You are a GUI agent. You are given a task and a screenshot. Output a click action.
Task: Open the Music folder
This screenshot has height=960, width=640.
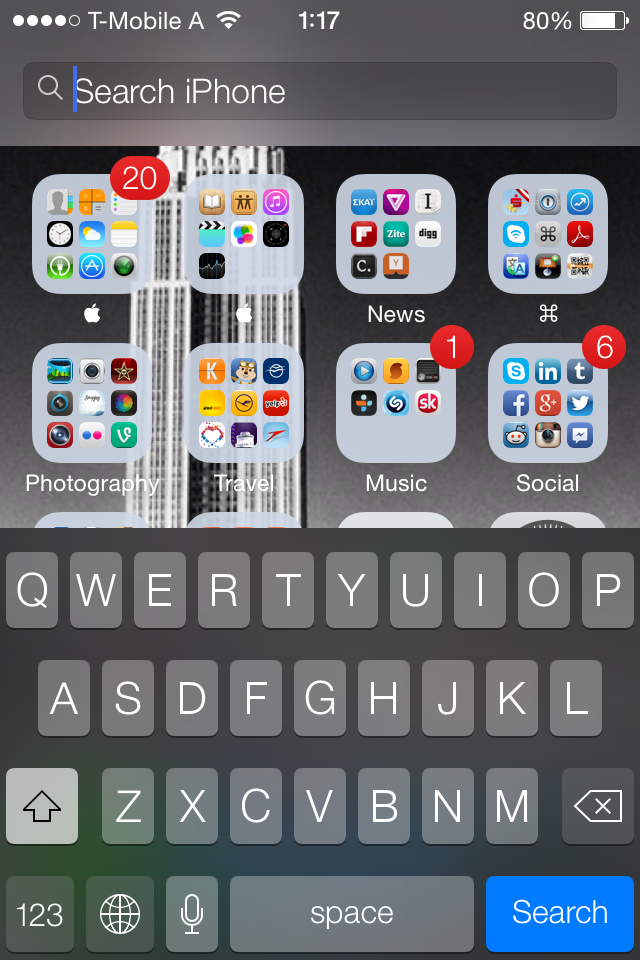pyautogui.click(x=396, y=403)
